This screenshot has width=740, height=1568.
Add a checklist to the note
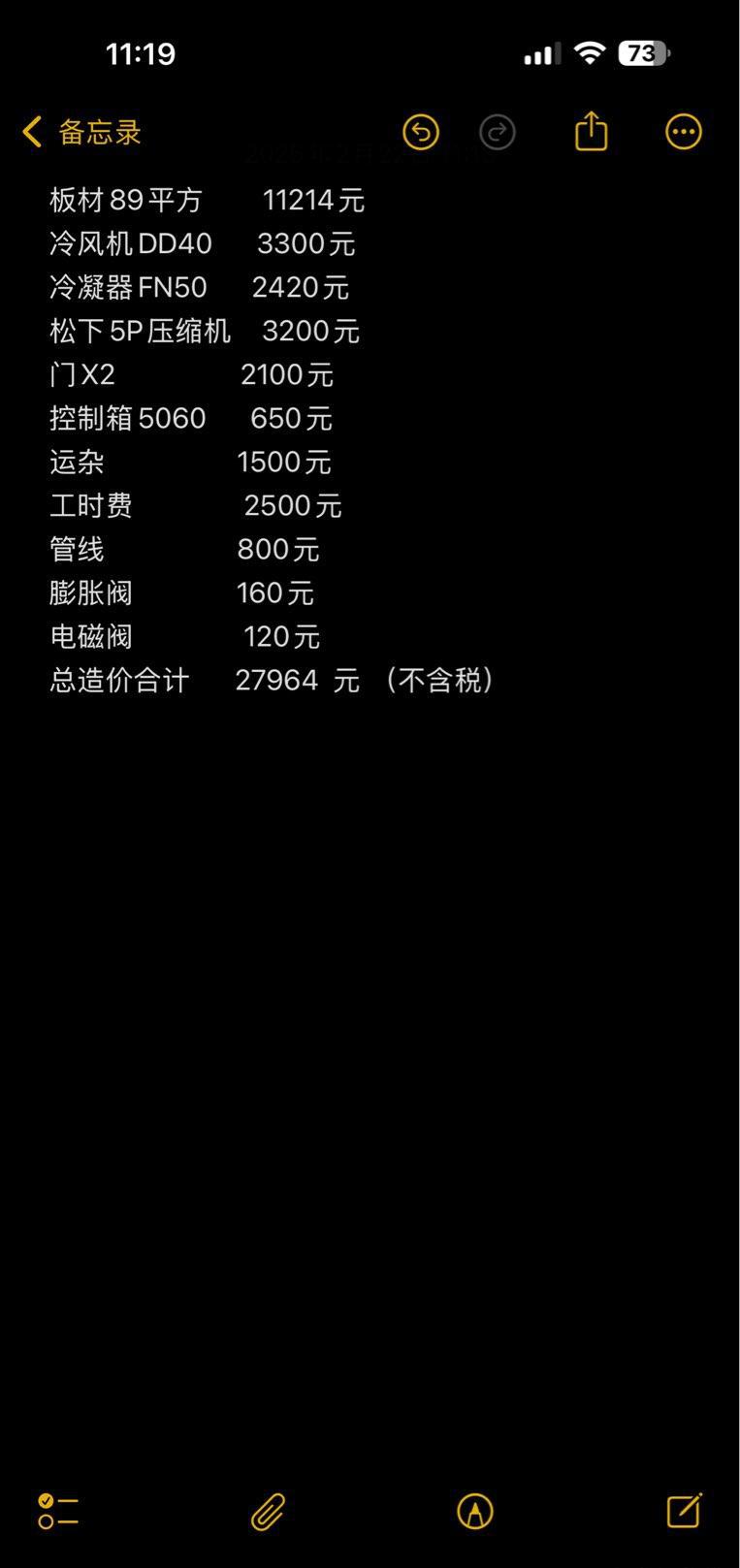point(58,1511)
